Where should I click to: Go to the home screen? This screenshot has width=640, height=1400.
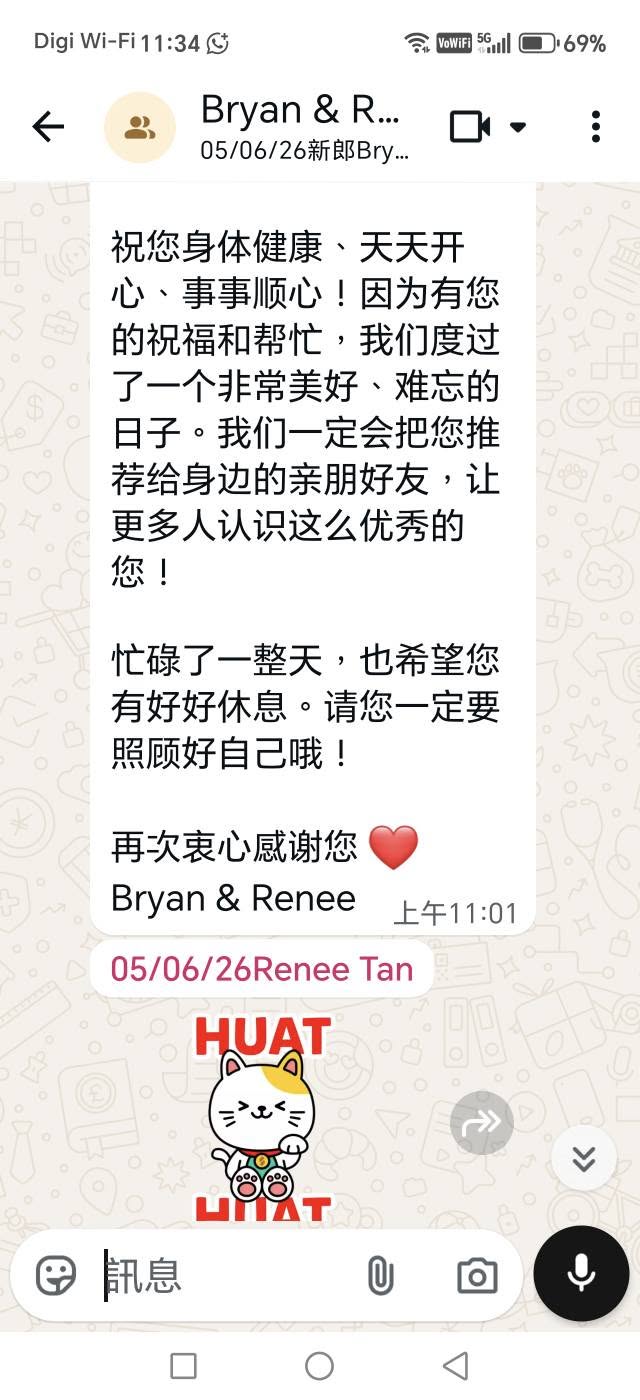click(x=319, y=1365)
